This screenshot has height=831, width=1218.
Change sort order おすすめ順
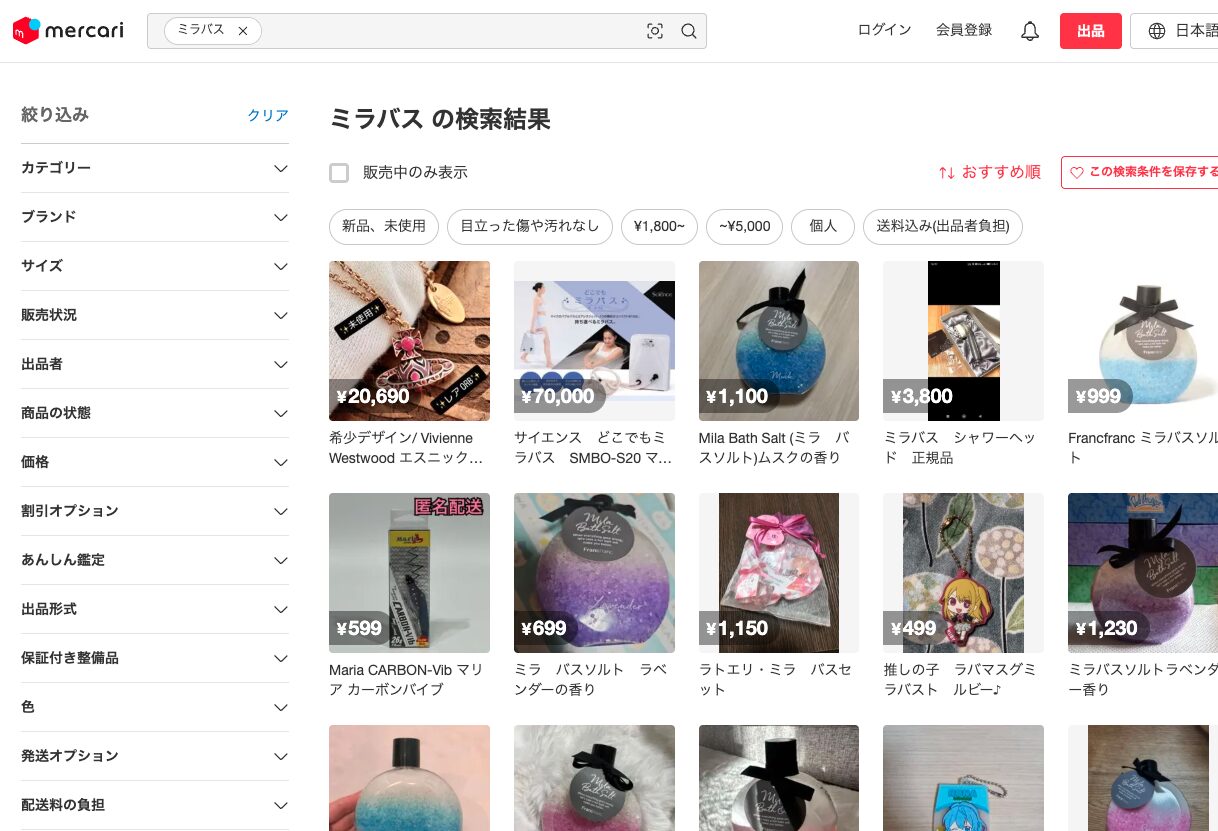click(x=989, y=172)
